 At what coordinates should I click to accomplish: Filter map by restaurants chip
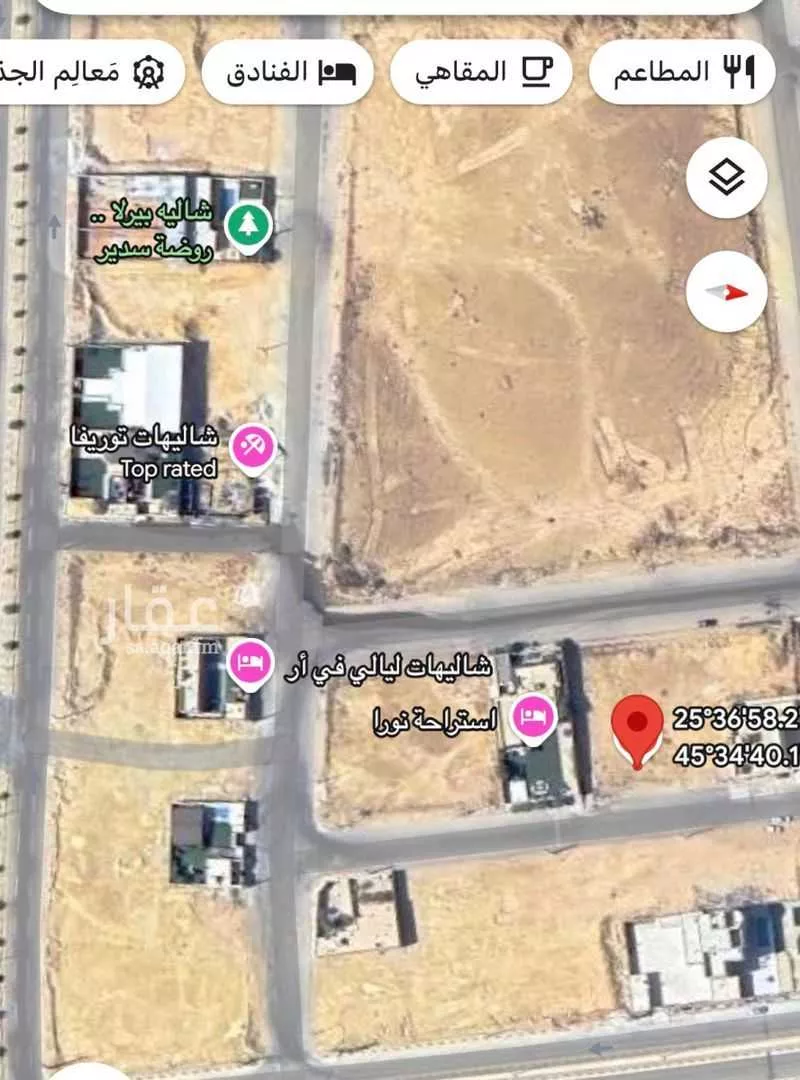(682, 72)
